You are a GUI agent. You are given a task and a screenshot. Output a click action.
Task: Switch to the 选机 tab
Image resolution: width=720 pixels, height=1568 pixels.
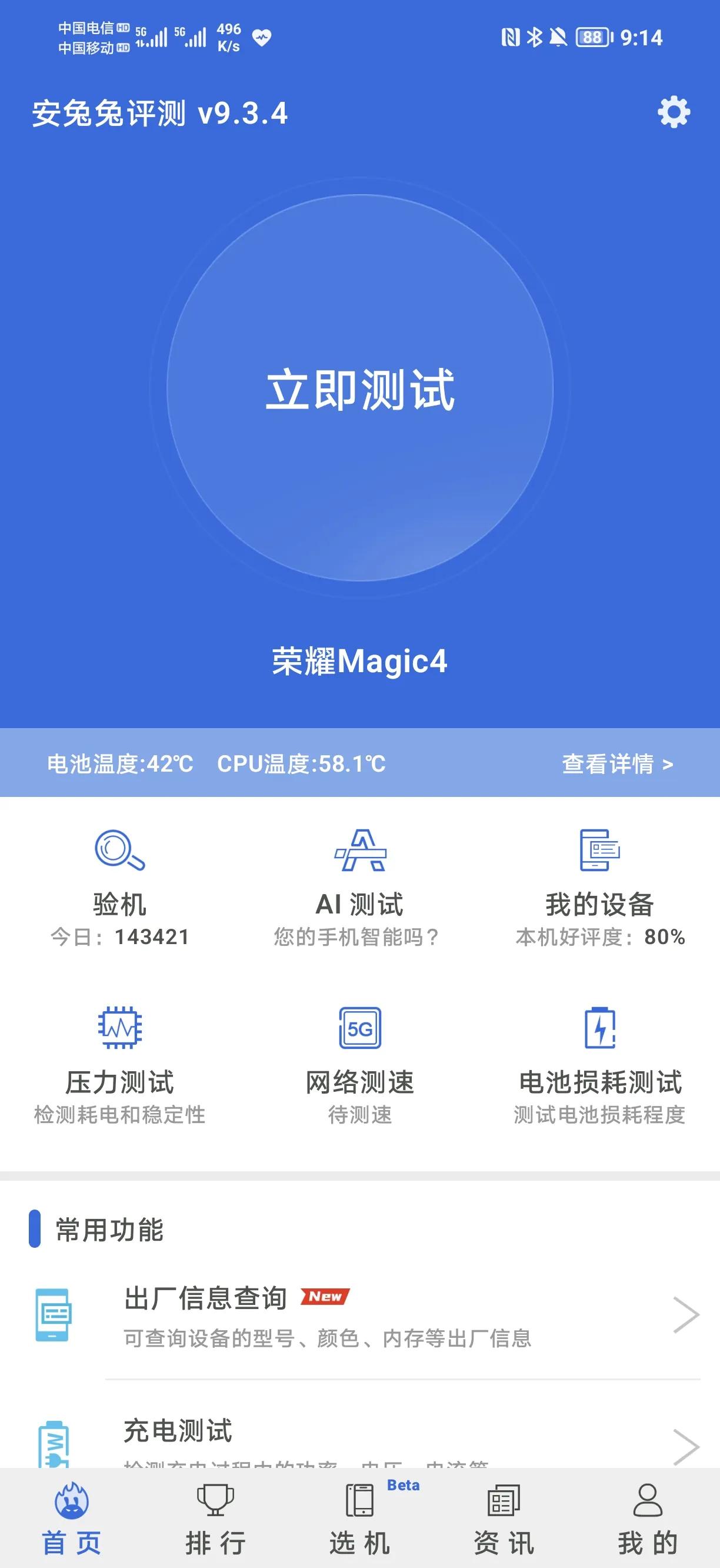[360, 1519]
